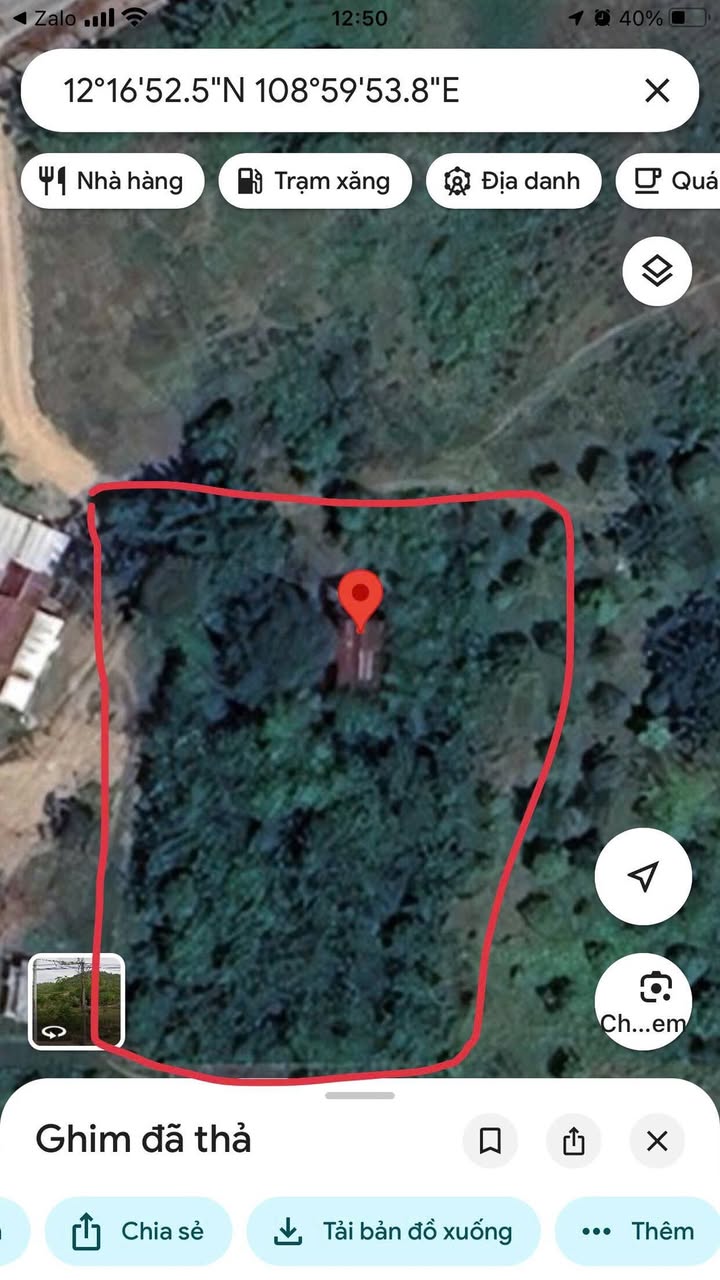Tap the Chia sẻ button
The image size is (720, 1280).
138,1231
